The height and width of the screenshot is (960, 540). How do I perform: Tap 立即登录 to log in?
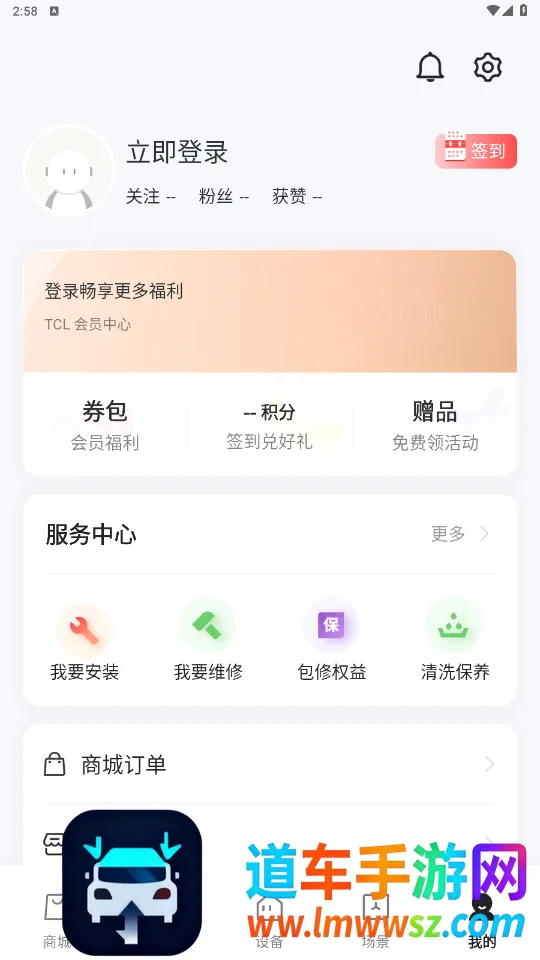point(177,152)
